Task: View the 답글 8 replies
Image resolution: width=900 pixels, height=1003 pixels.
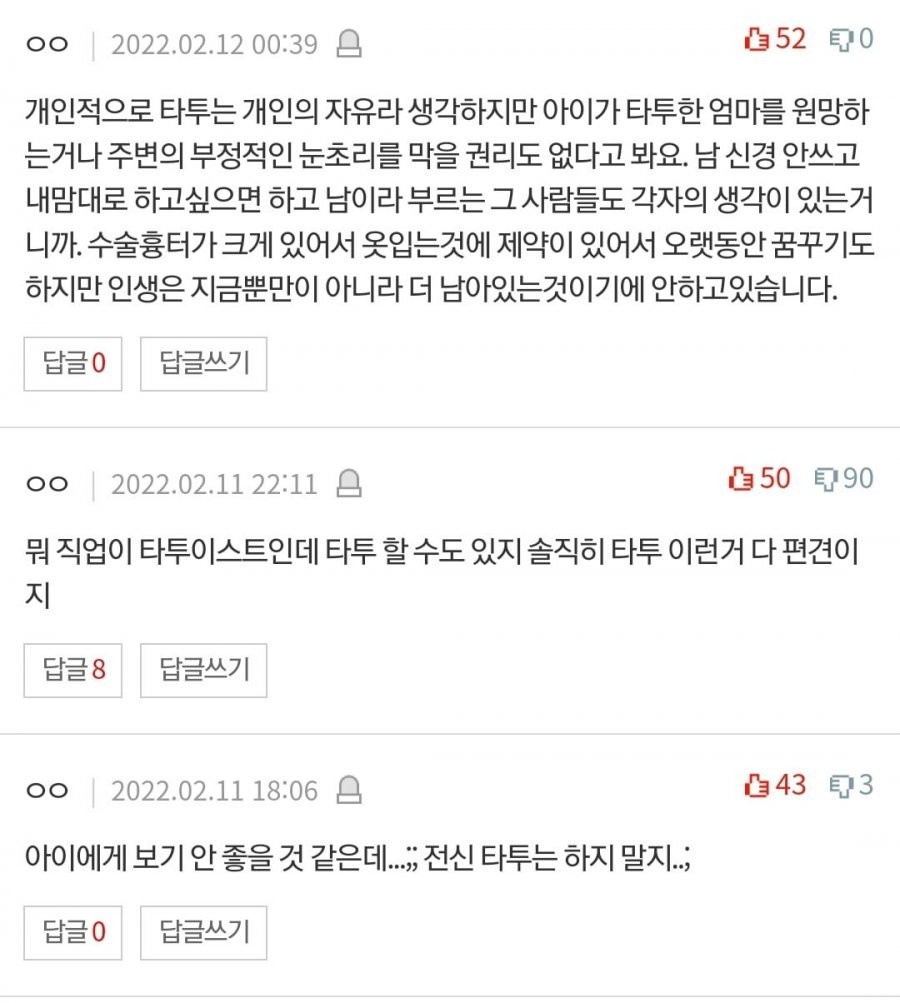Action: pos(73,670)
